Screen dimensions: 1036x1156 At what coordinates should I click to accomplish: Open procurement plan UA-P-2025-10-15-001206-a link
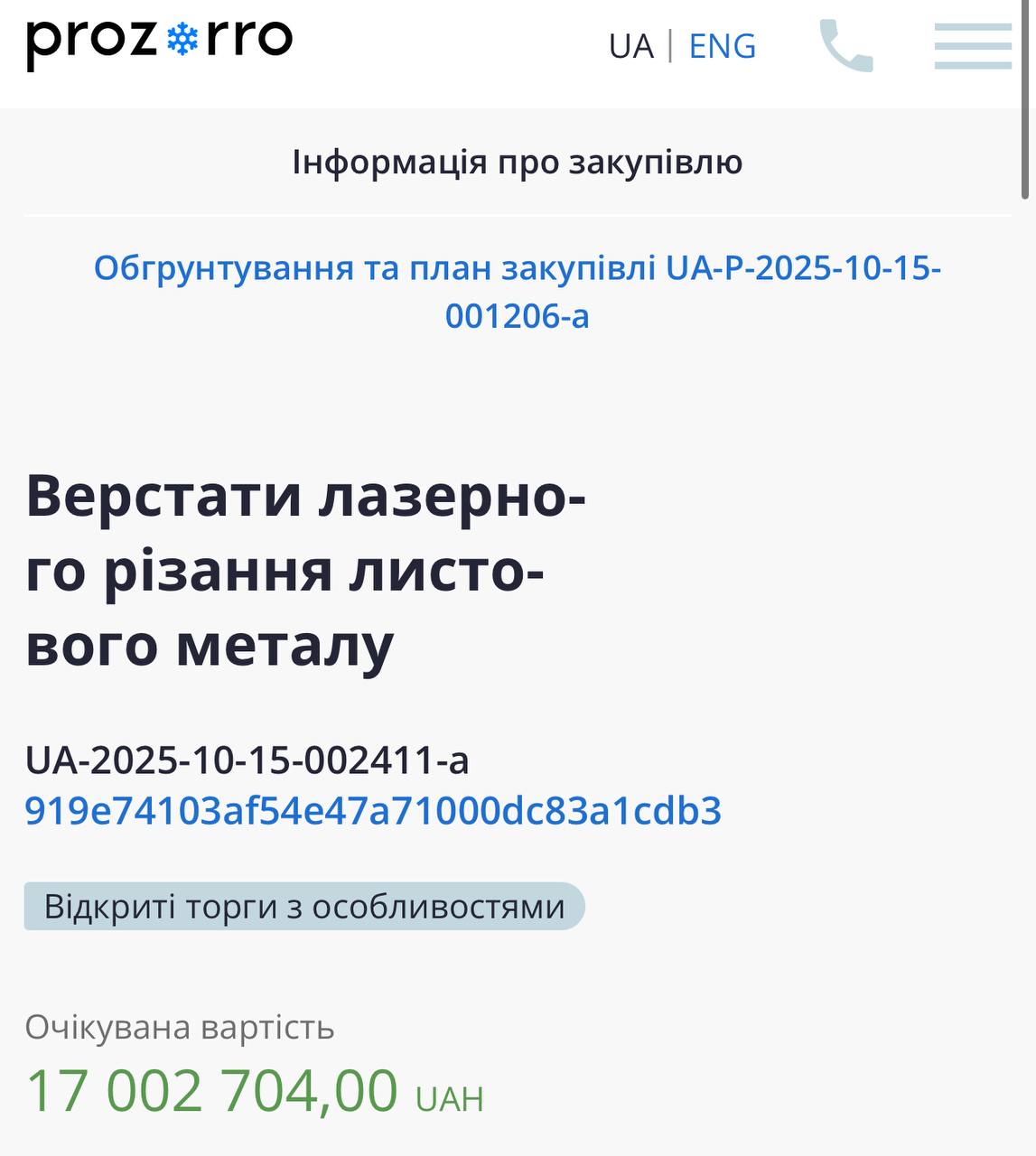(x=517, y=292)
